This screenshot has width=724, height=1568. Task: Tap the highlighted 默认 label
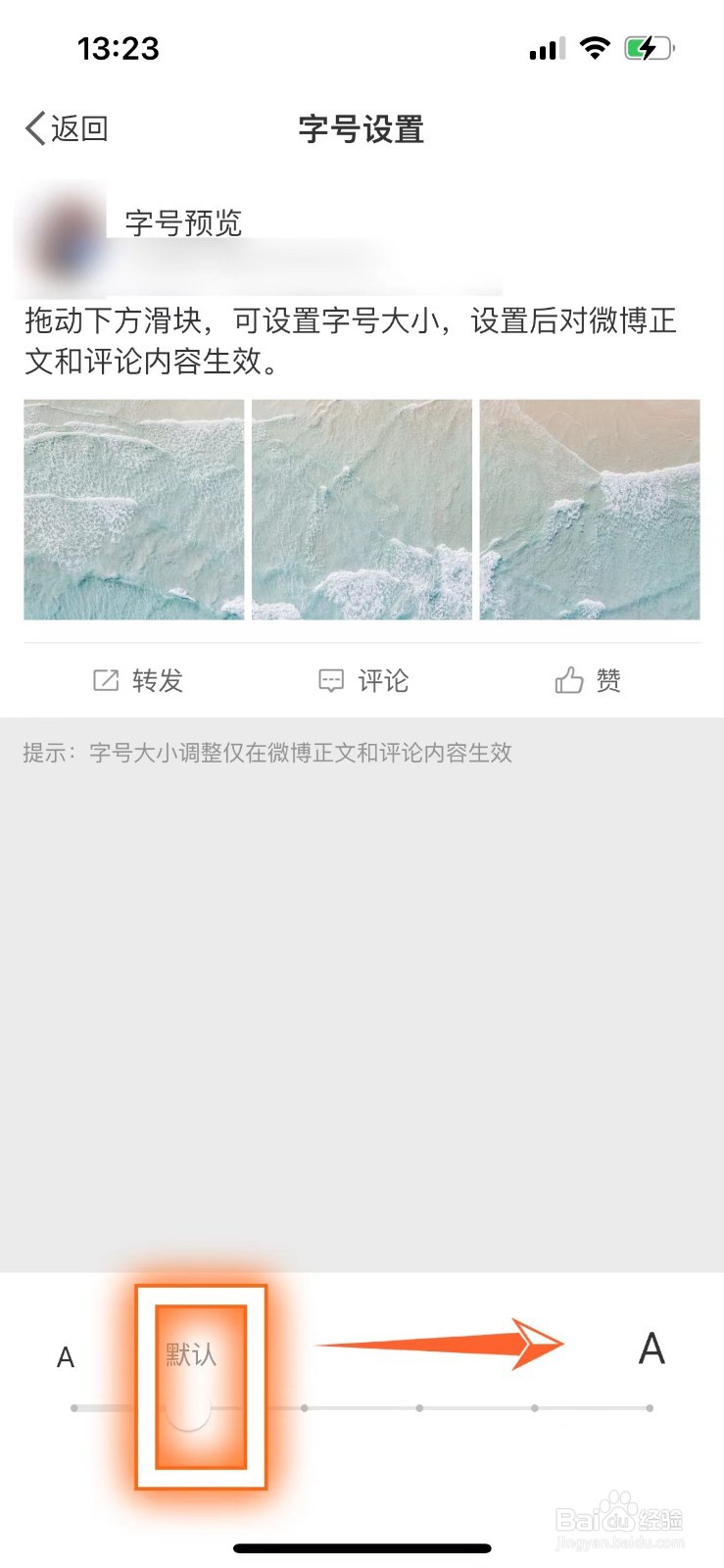192,1355
